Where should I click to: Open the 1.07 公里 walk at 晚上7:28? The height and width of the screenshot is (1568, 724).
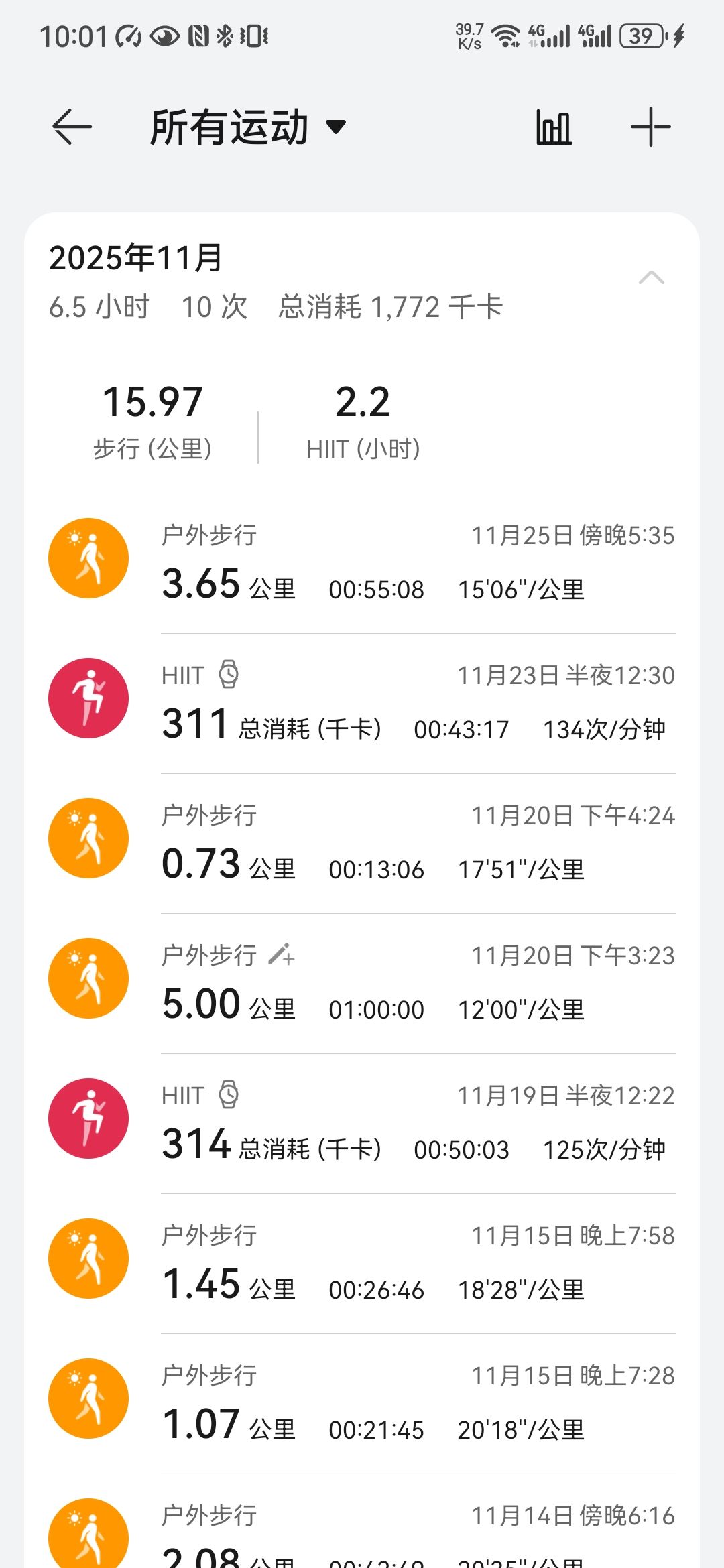[416, 1403]
